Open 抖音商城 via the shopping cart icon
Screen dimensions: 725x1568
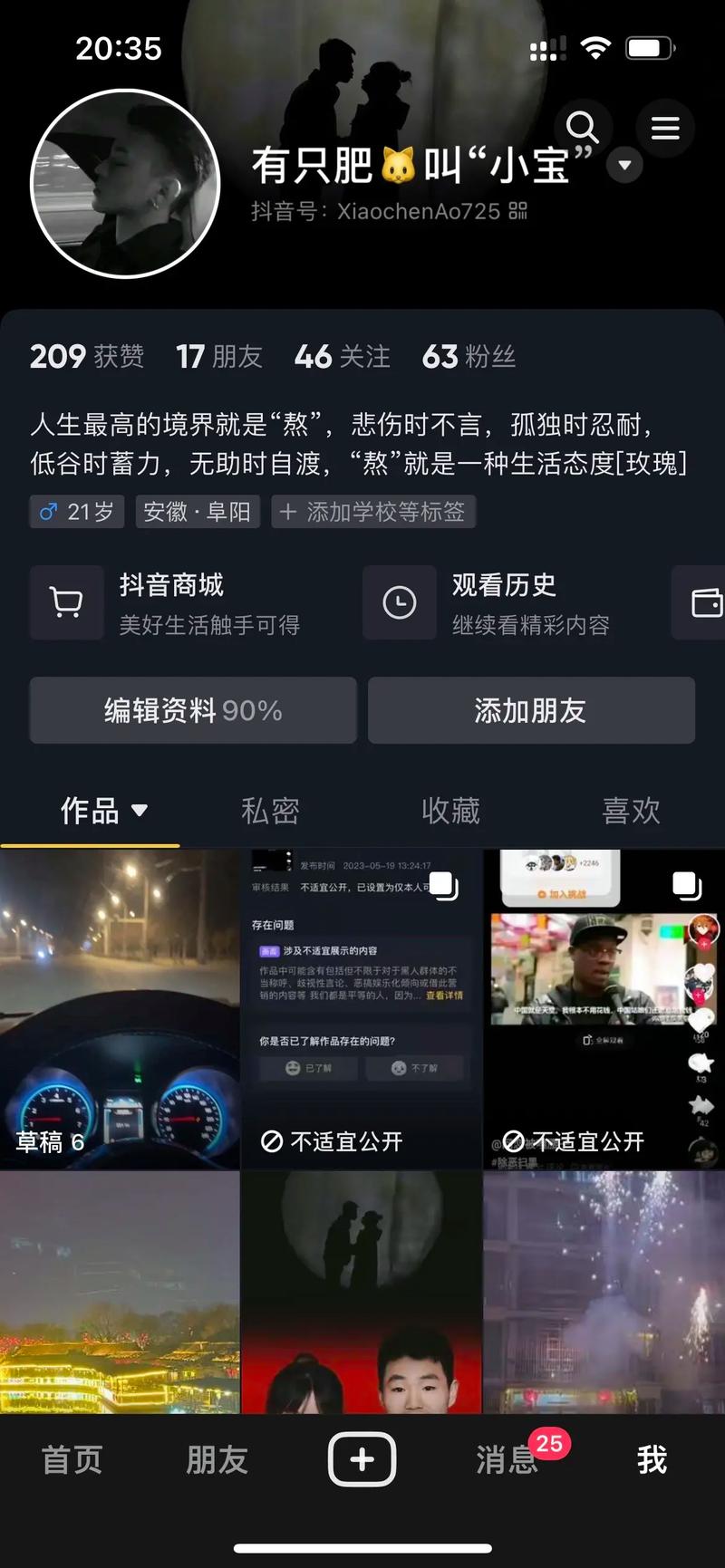[x=66, y=602]
